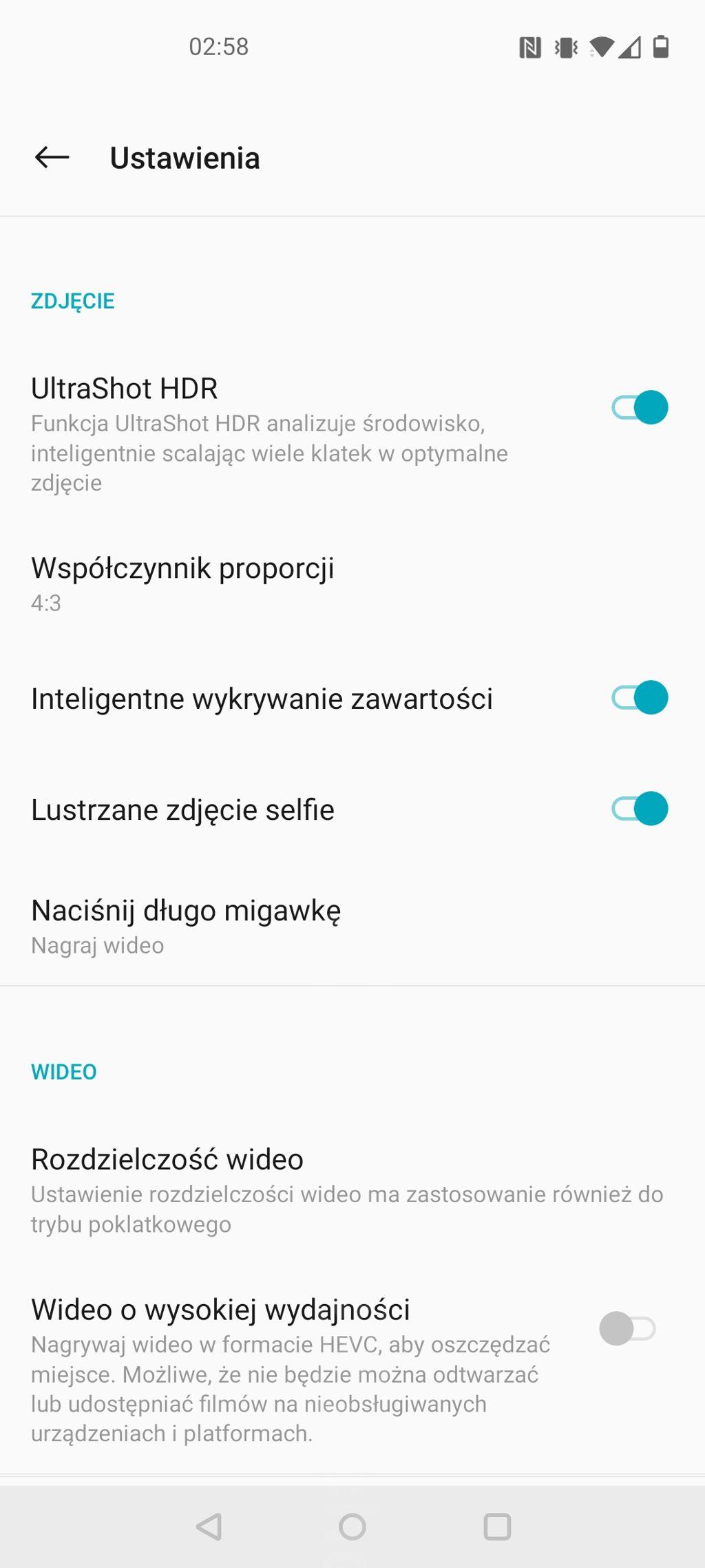Open Naciśnij długo migawkę options
Viewport: 705px width, 1568px height.
(352, 926)
